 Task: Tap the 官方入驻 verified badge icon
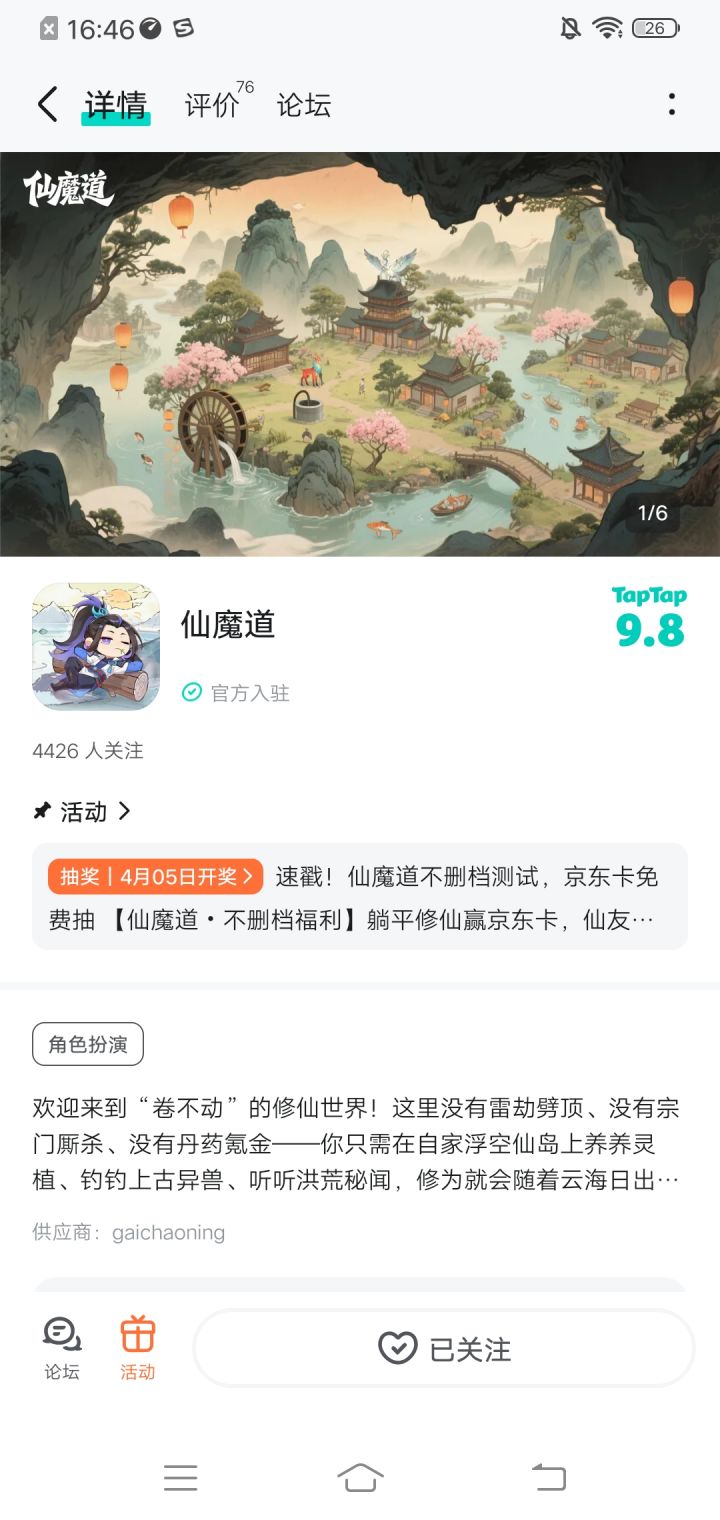pyautogui.click(x=191, y=693)
